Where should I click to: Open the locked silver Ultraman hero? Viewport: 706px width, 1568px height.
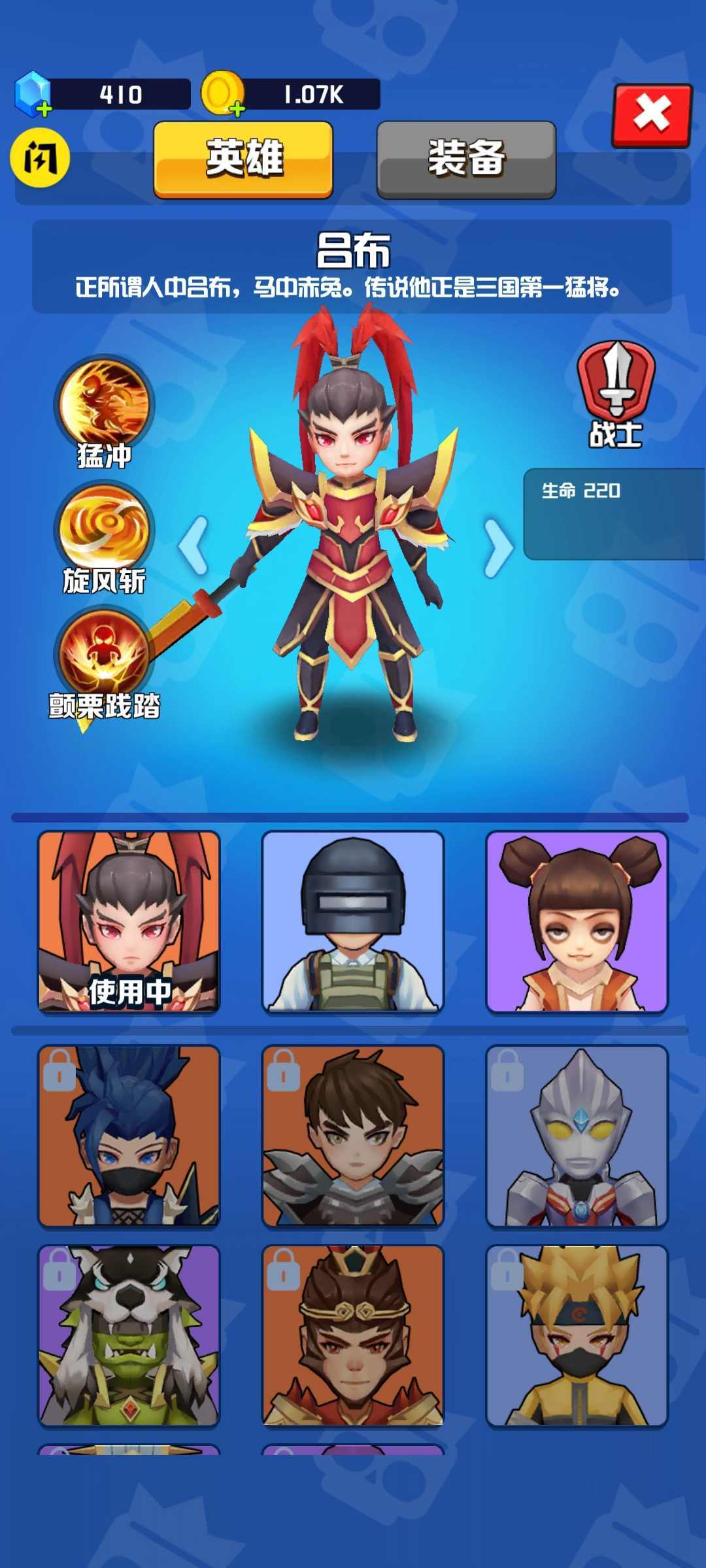(577, 1135)
